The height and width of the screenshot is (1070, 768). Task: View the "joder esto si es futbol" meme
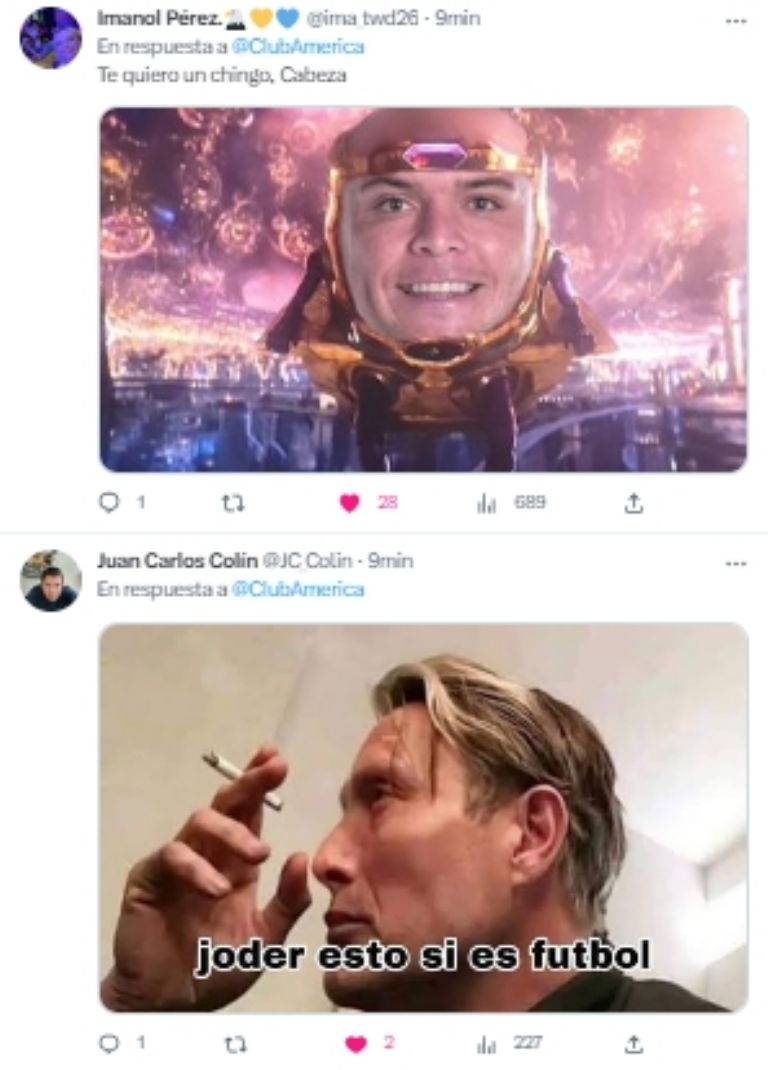click(x=423, y=817)
